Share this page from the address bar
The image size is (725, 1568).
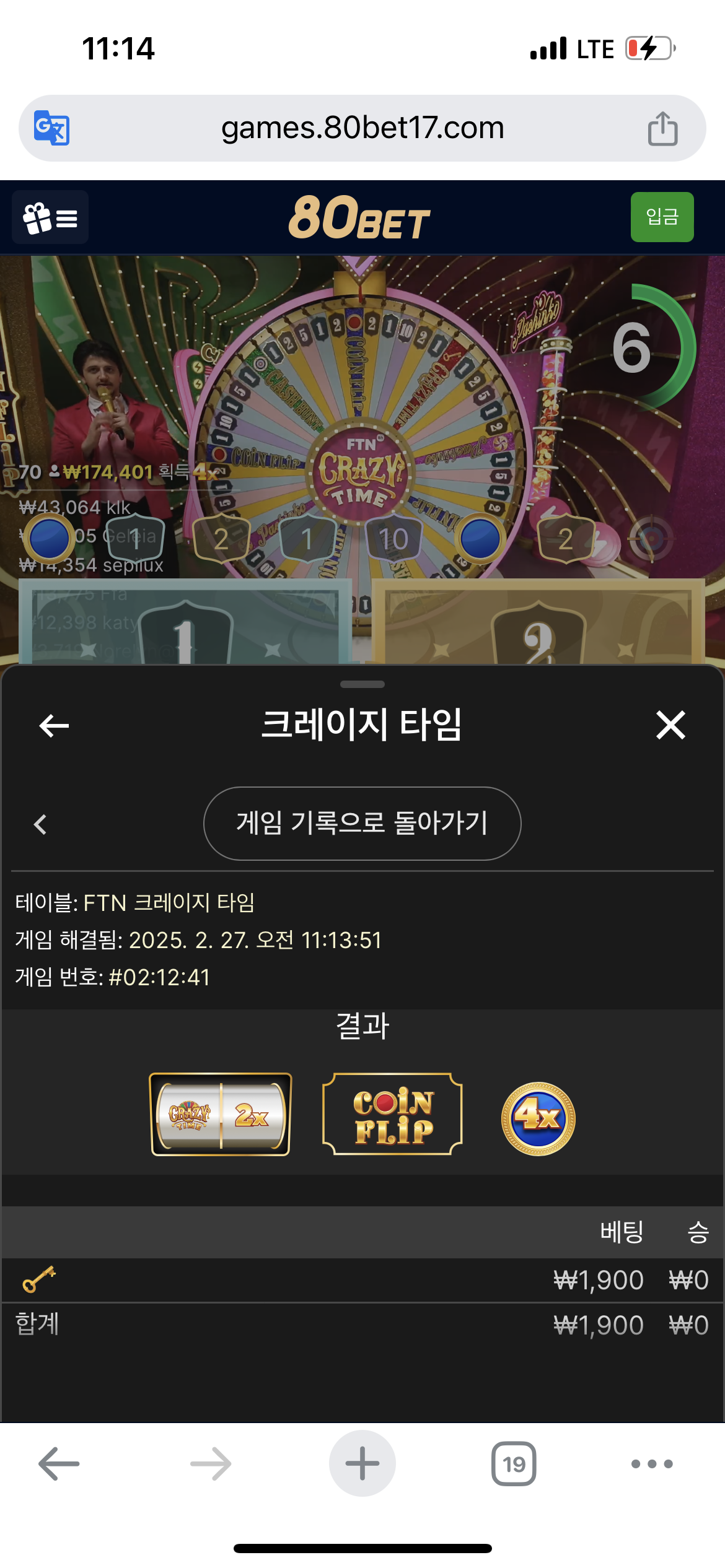pos(662,128)
